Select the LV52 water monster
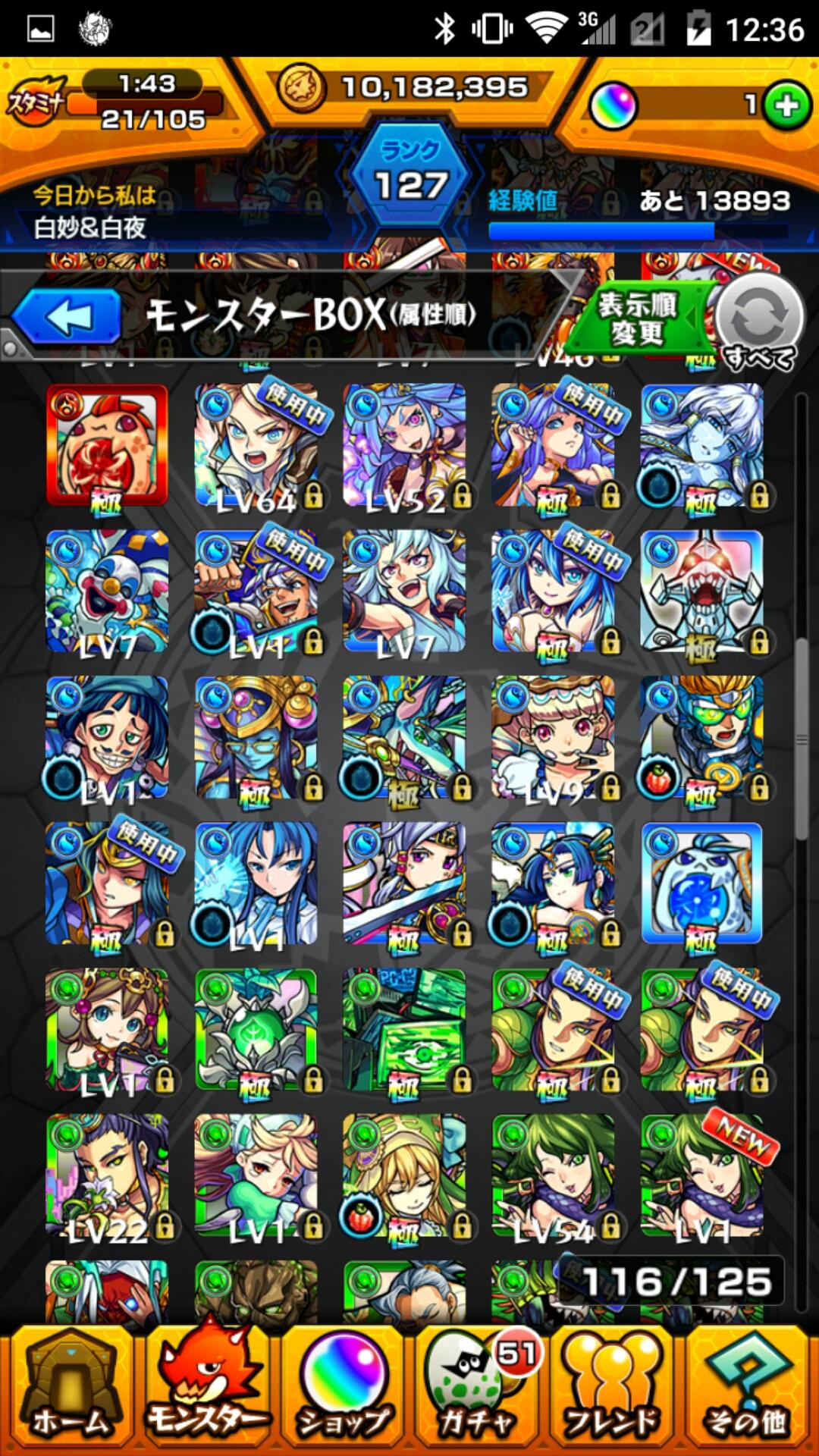 404,445
